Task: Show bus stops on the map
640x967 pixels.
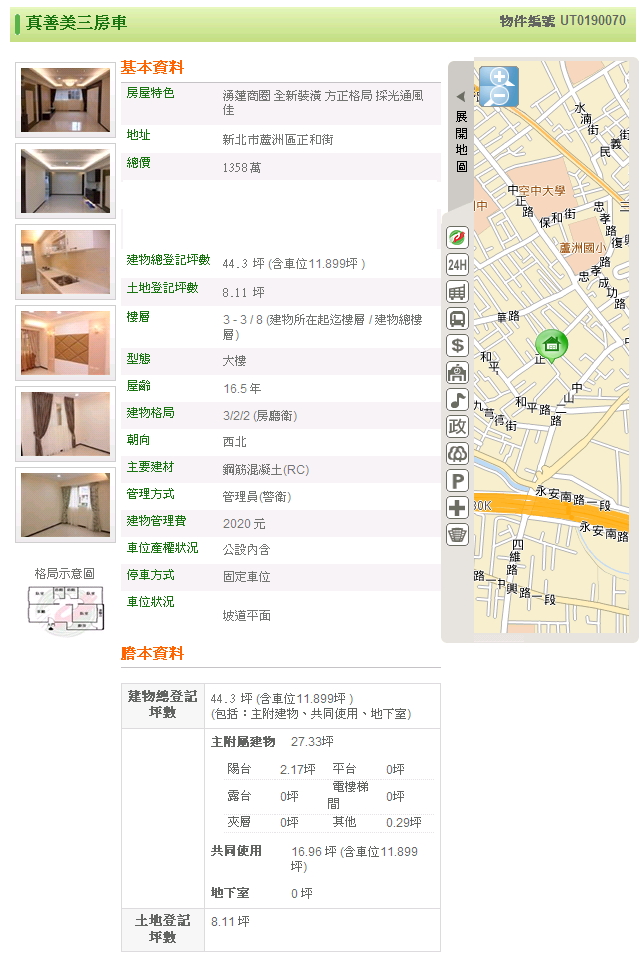Action: coord(457,319)
